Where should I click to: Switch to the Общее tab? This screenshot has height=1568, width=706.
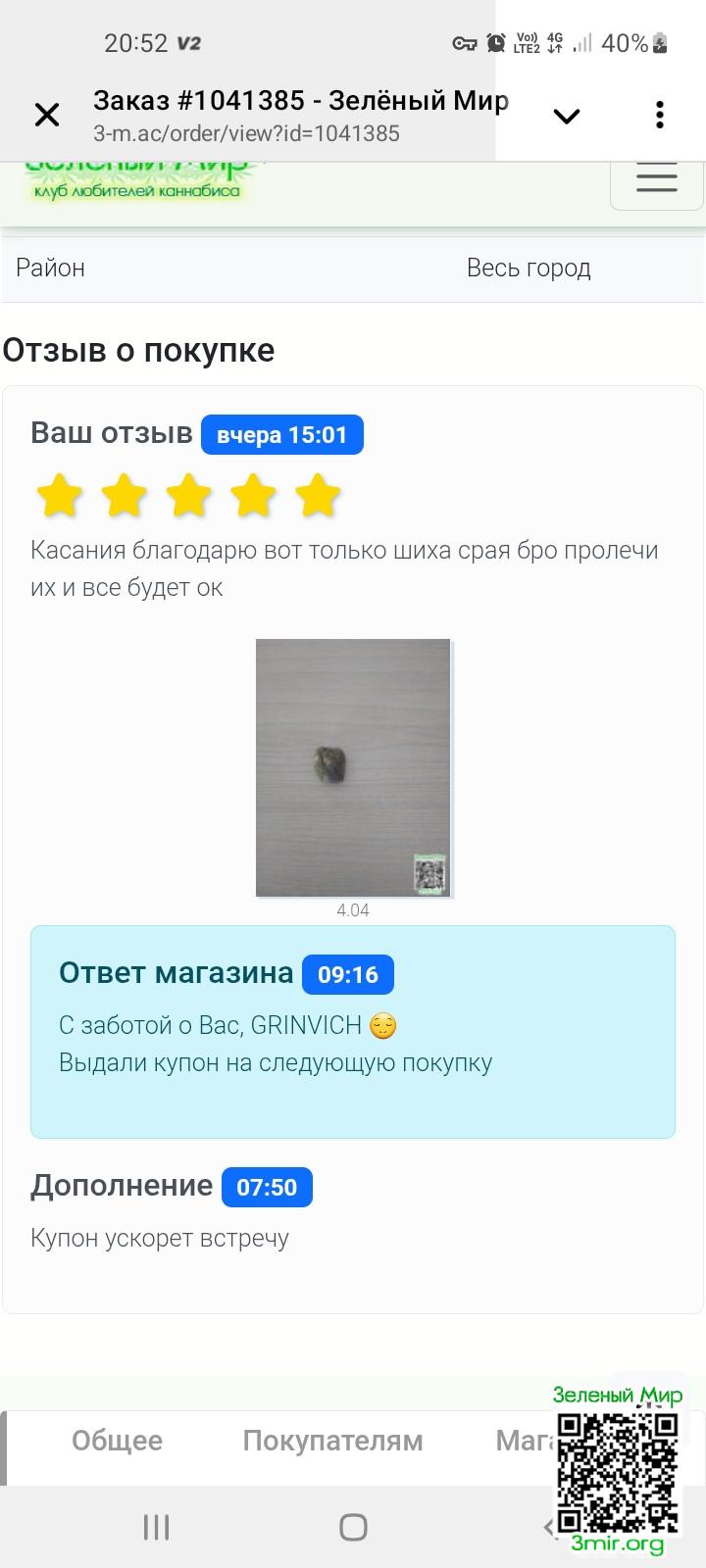pos(117,1441)
